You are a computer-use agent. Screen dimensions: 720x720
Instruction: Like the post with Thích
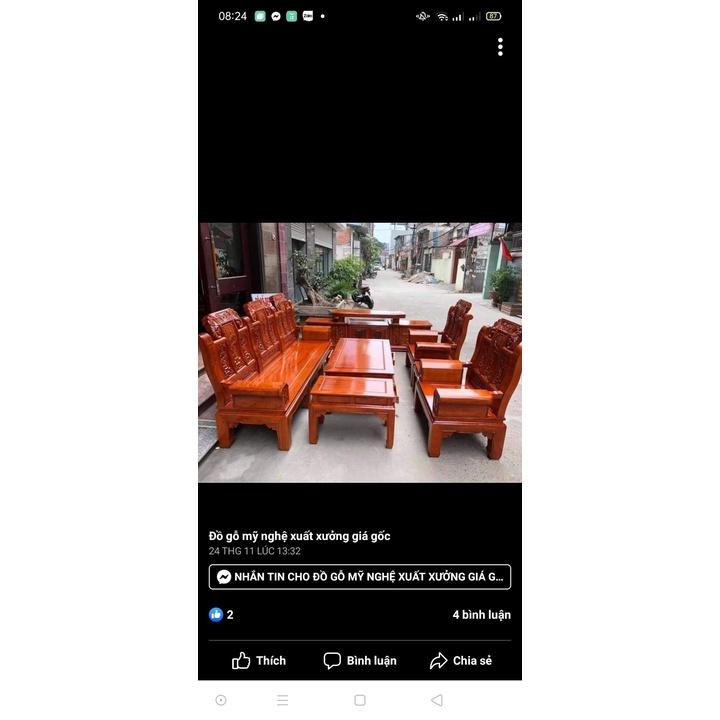(259, 661)
